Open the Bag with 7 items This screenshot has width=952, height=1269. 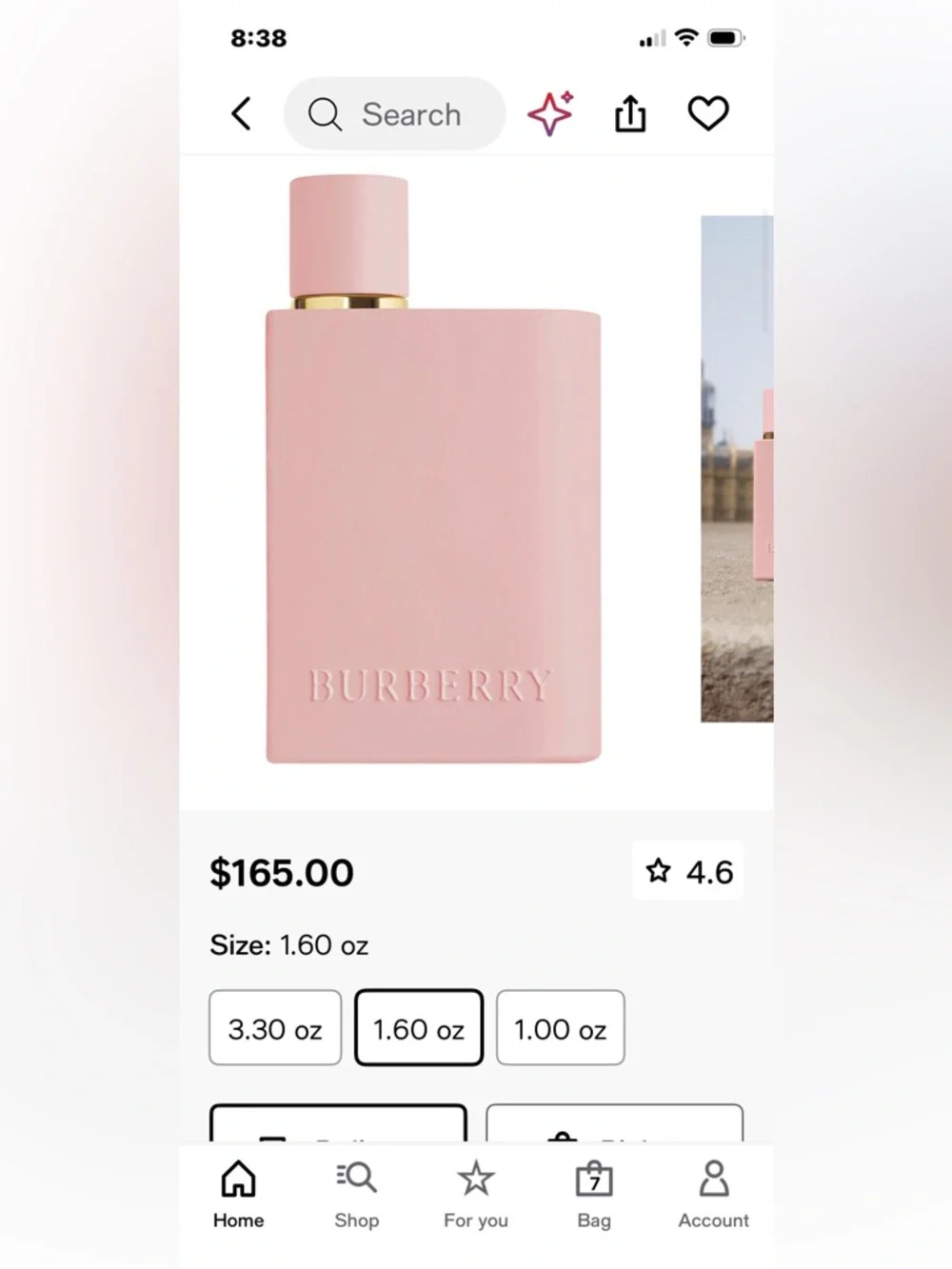click(x=594, y=1194)
